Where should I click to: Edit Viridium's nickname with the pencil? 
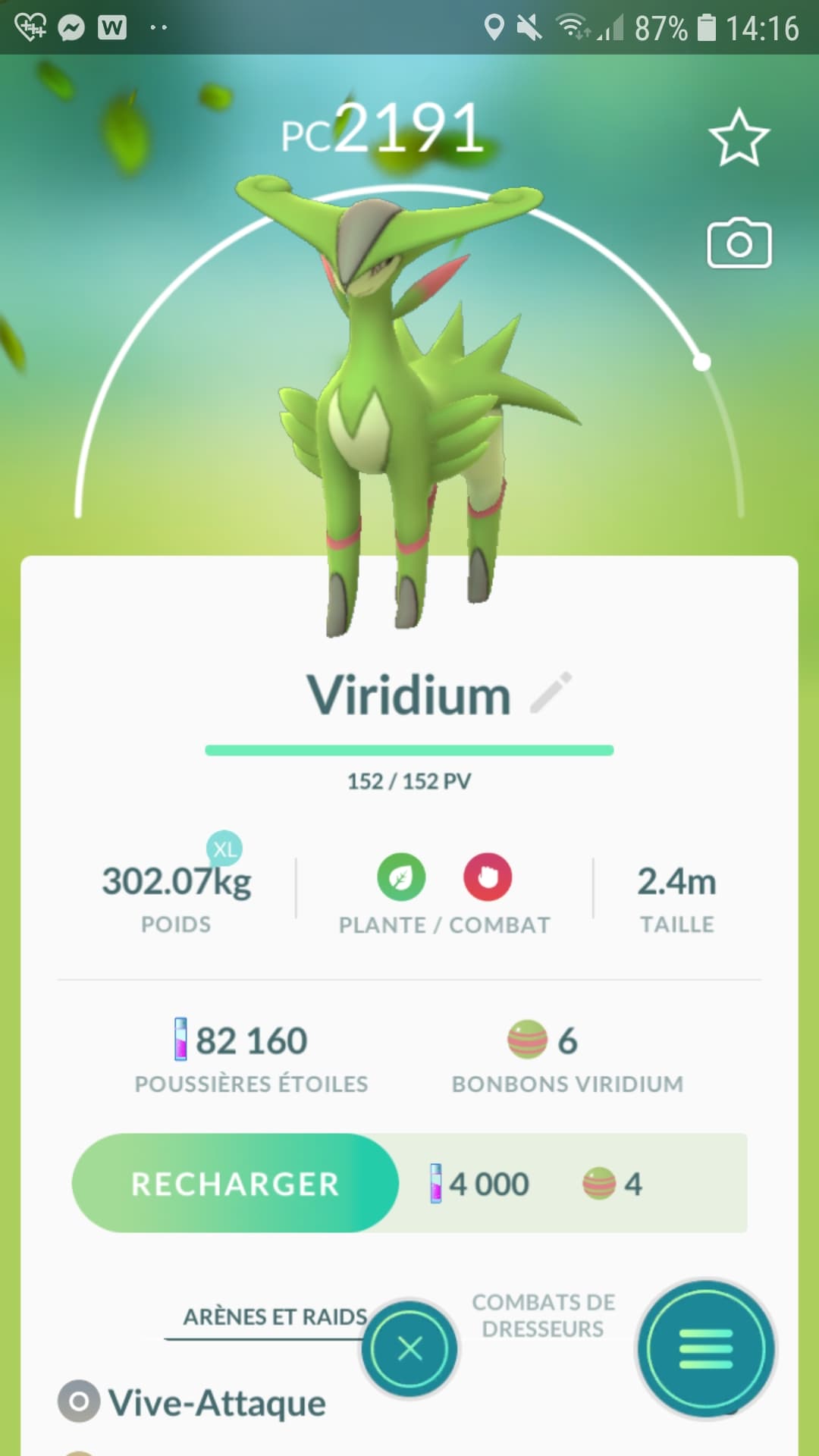[551, 692]
